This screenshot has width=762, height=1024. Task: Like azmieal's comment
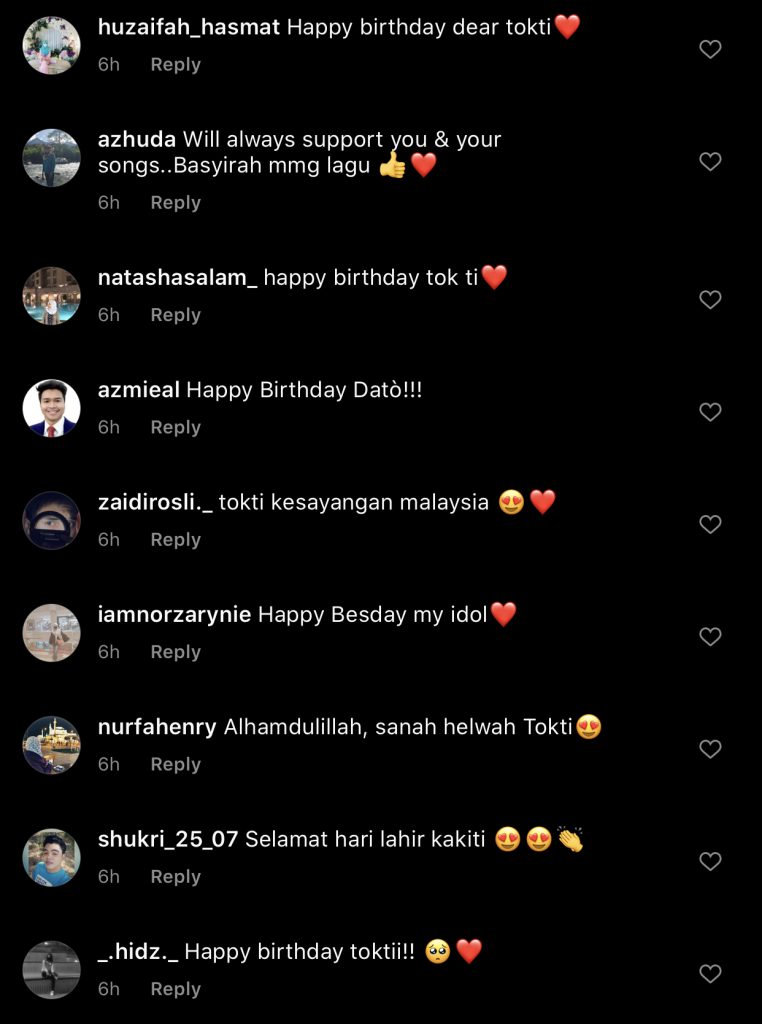tap(710, 411)
